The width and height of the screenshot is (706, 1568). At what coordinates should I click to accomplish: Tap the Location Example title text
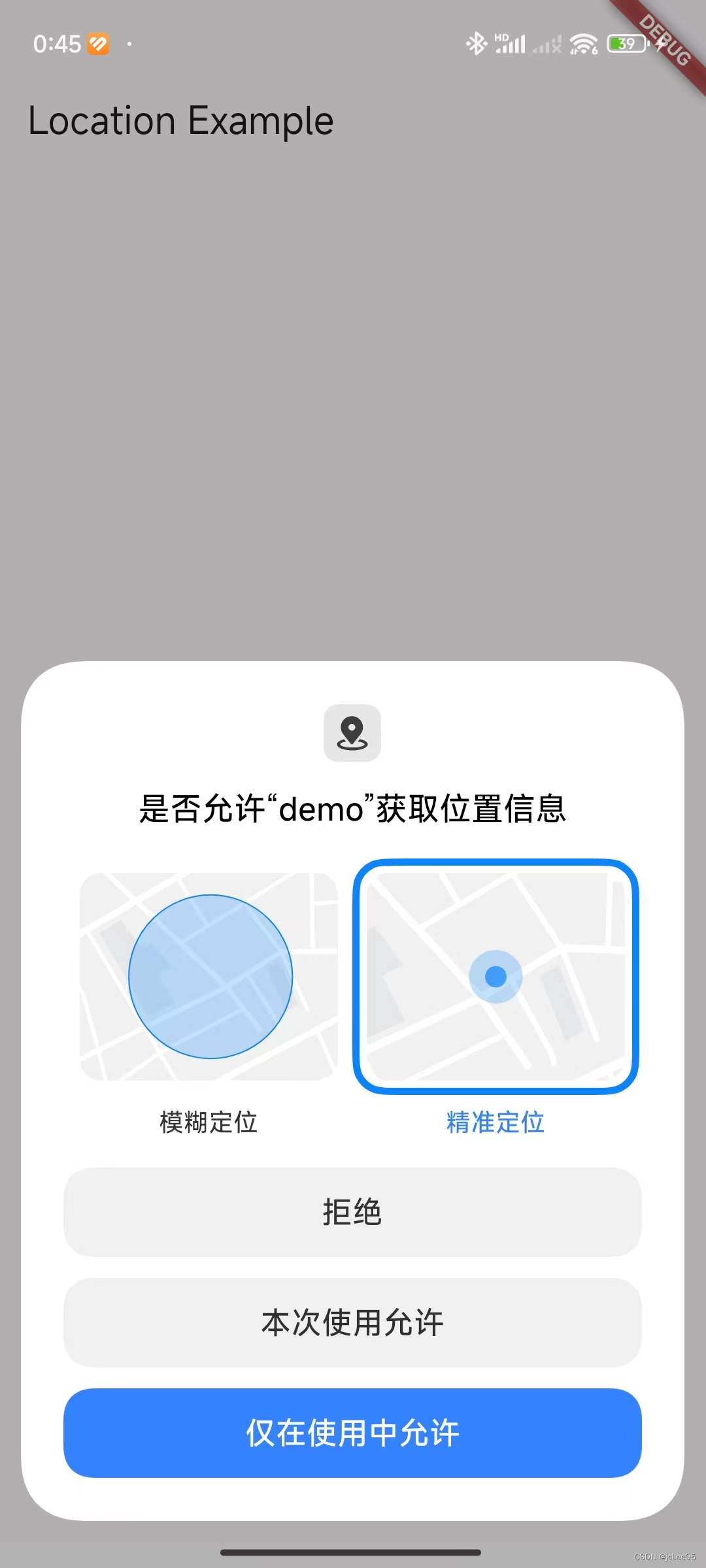tap(181, 120)
